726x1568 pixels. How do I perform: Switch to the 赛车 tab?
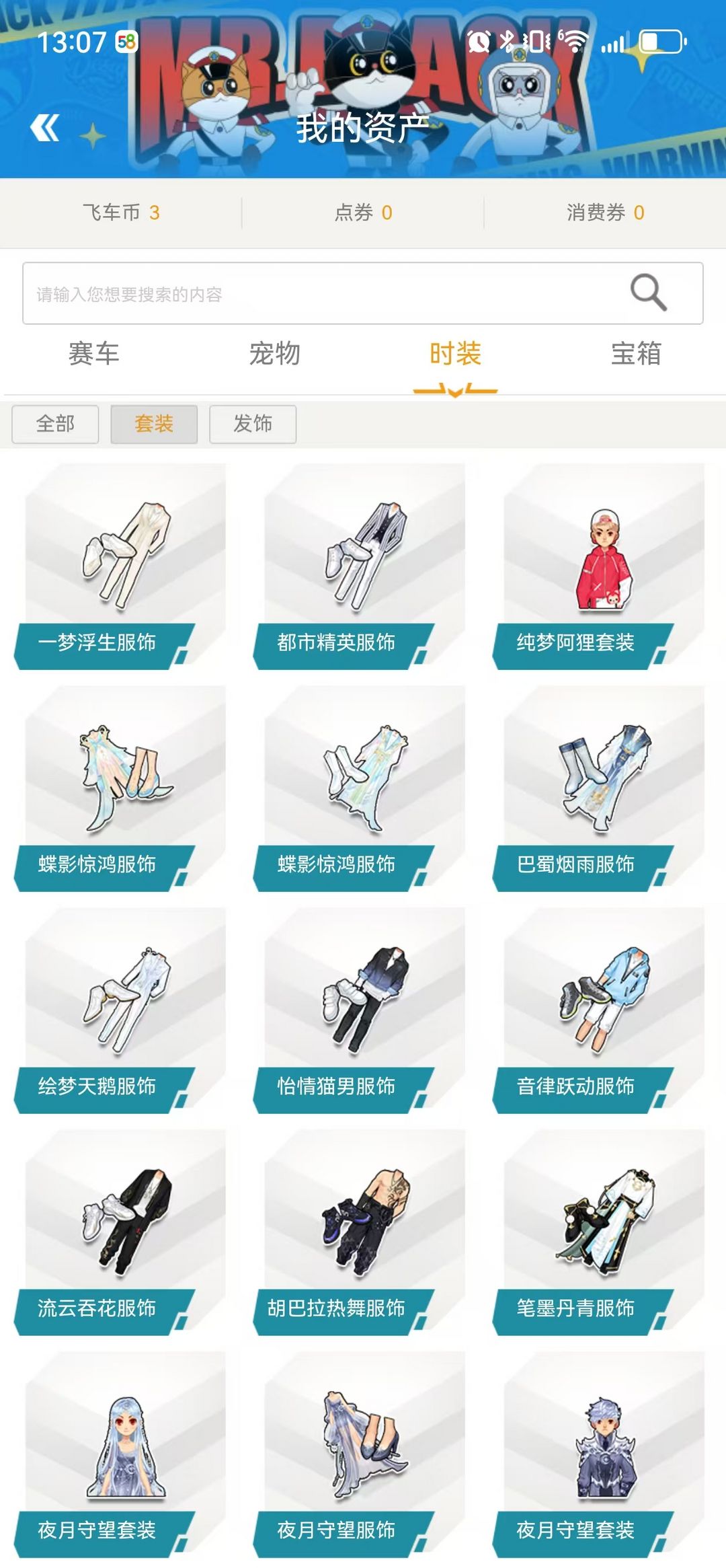click(93, 354)
